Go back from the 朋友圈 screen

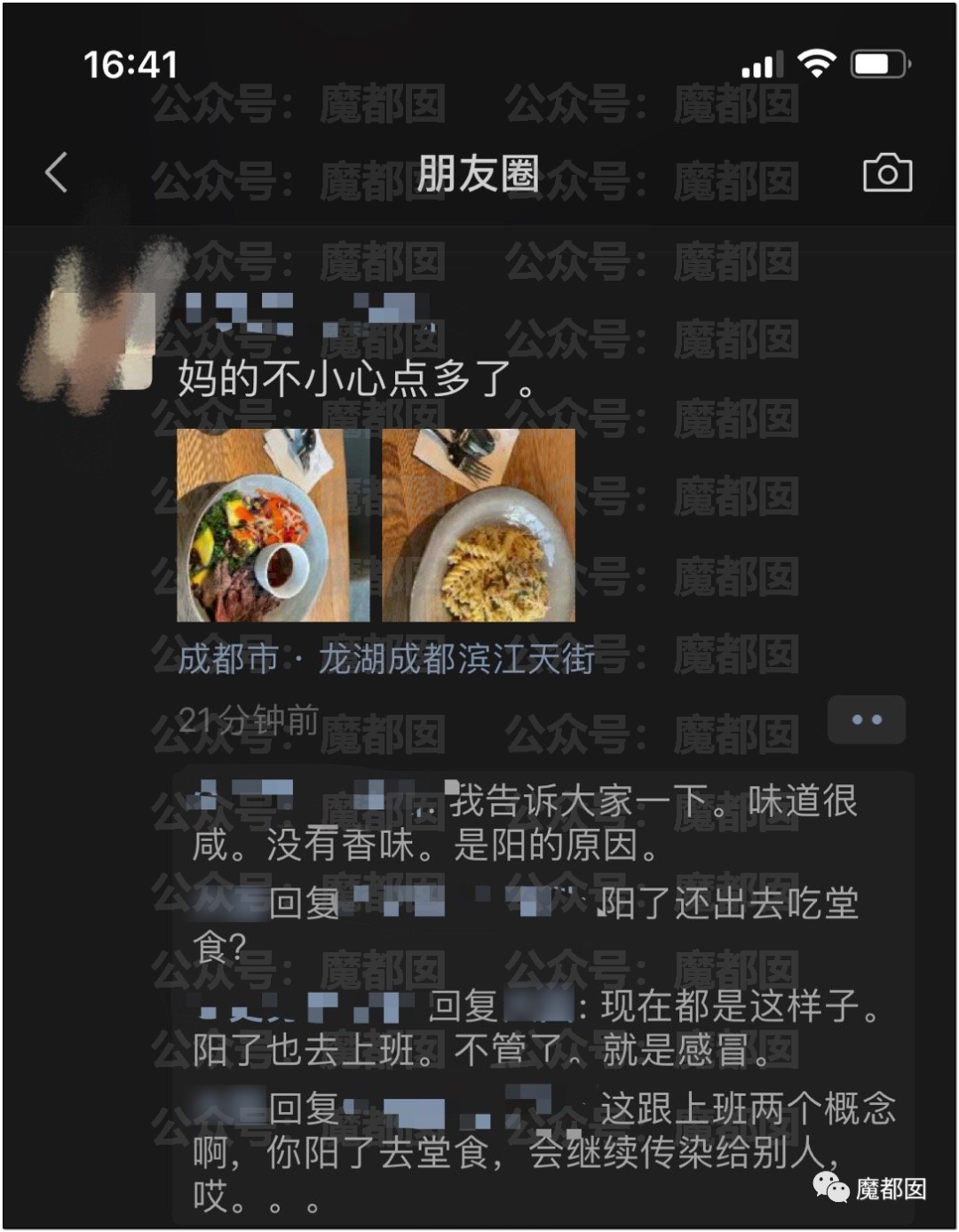click(57, 172)
